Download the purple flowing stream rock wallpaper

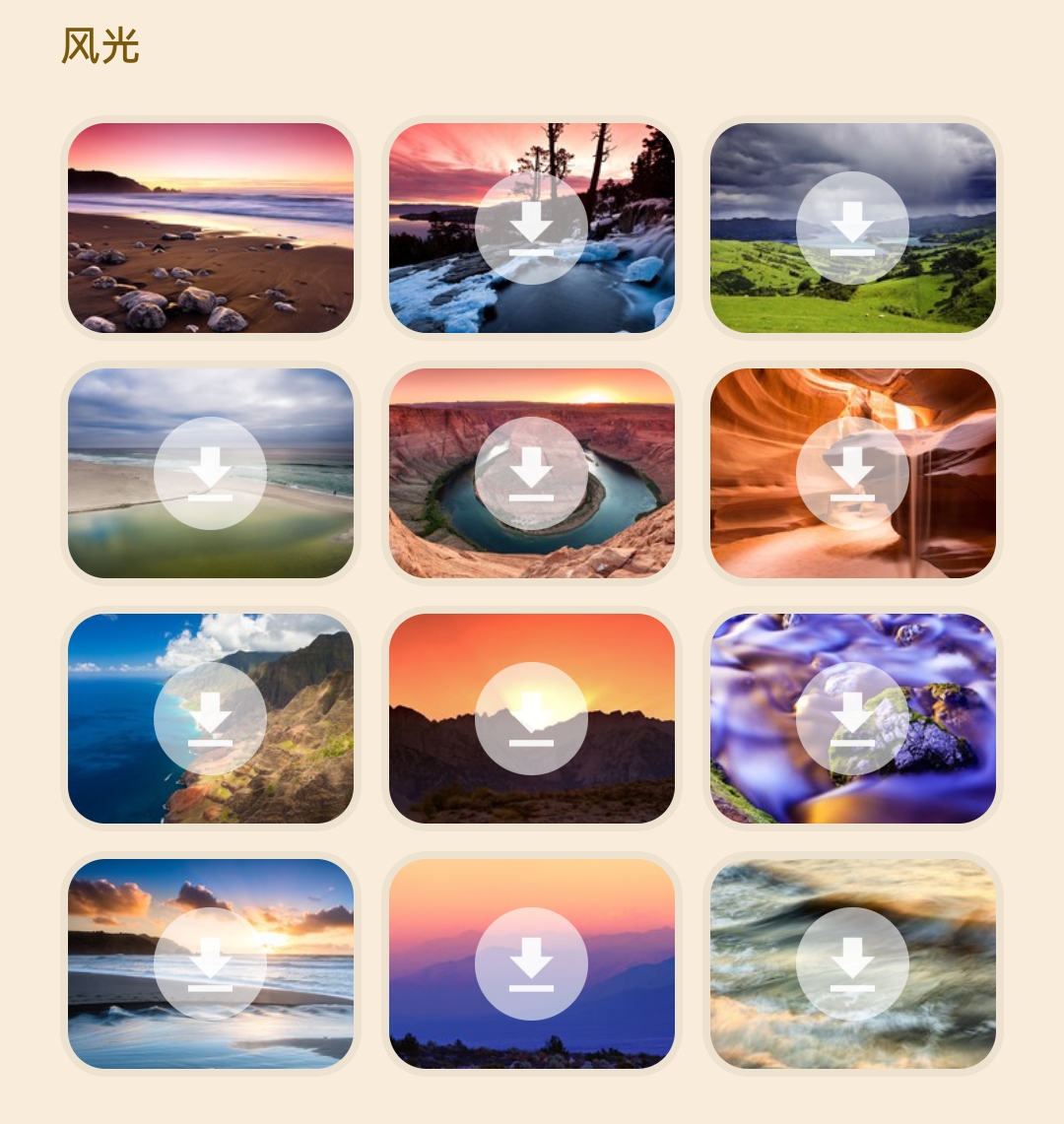click(x=852, y=718)
